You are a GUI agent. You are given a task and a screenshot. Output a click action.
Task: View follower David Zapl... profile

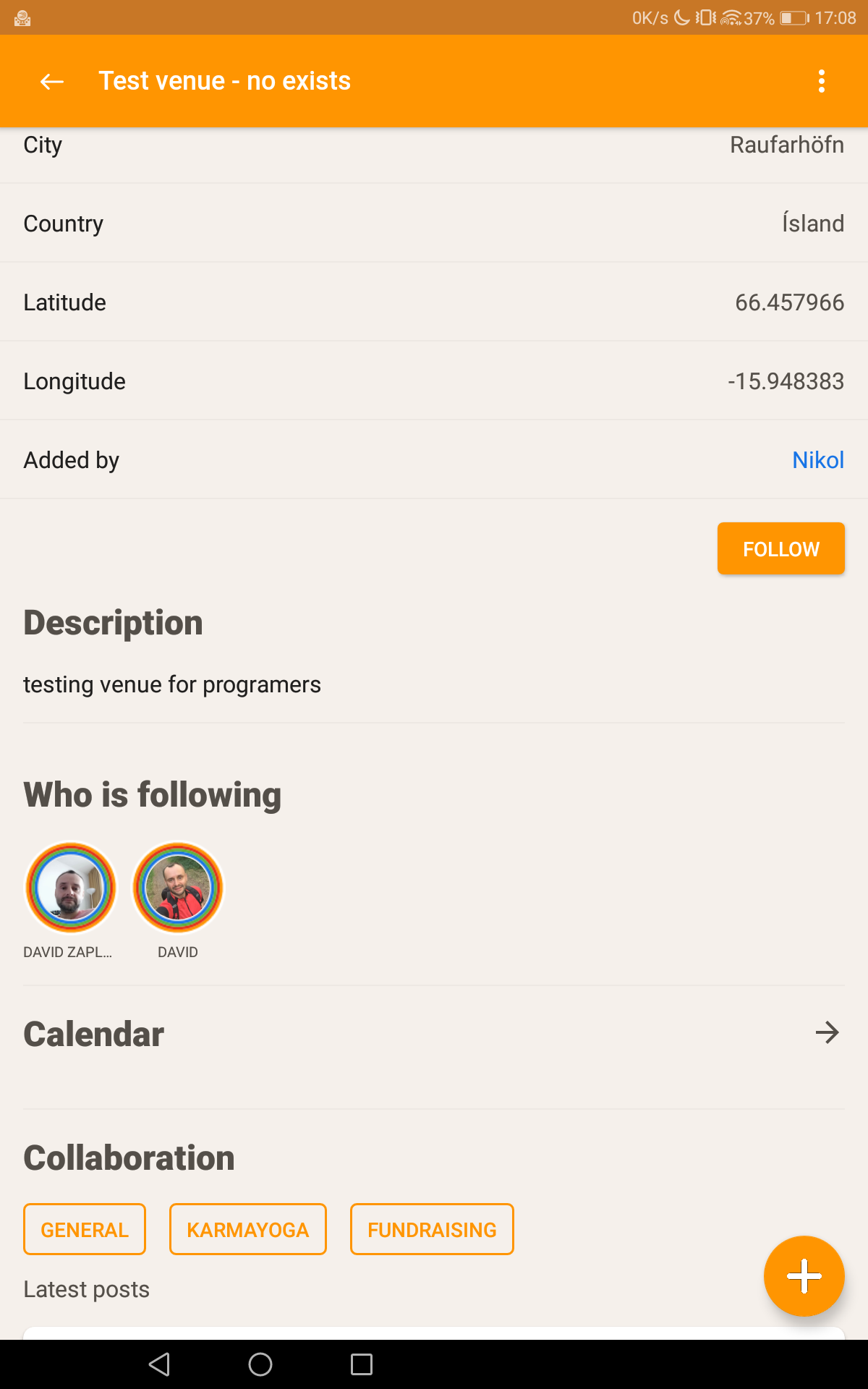(71, 888)
